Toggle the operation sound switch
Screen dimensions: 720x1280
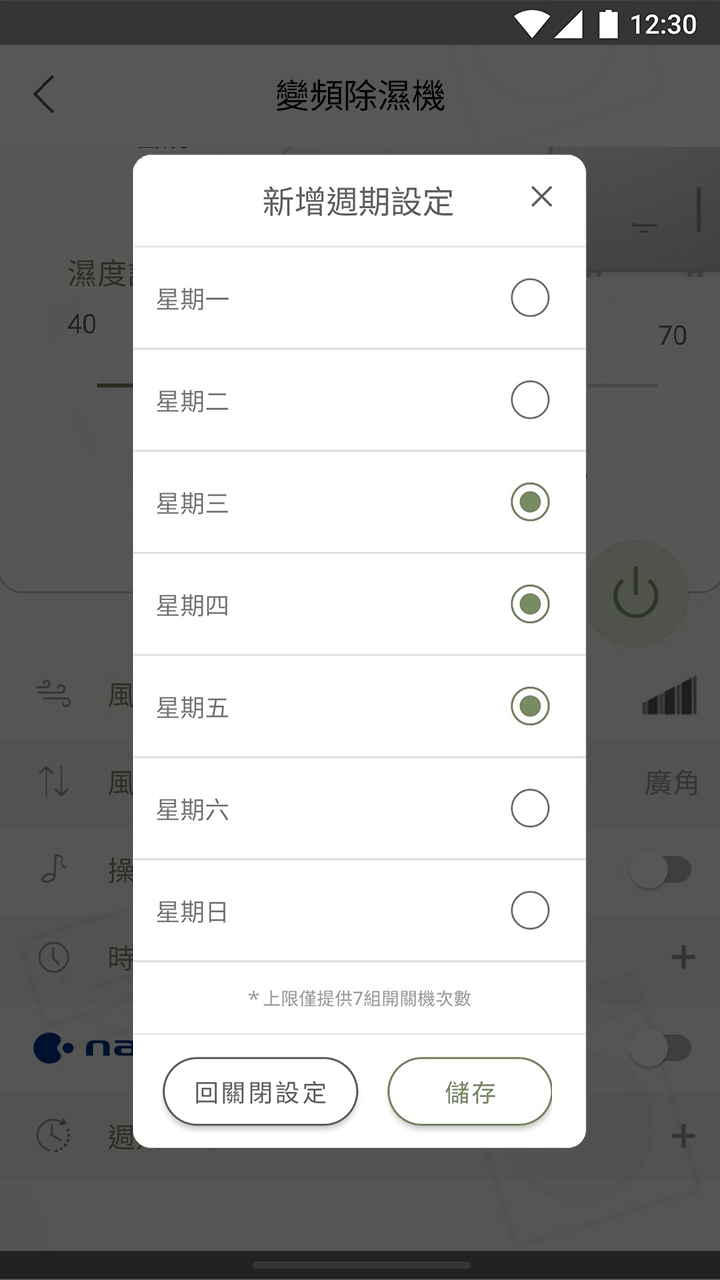662,870
